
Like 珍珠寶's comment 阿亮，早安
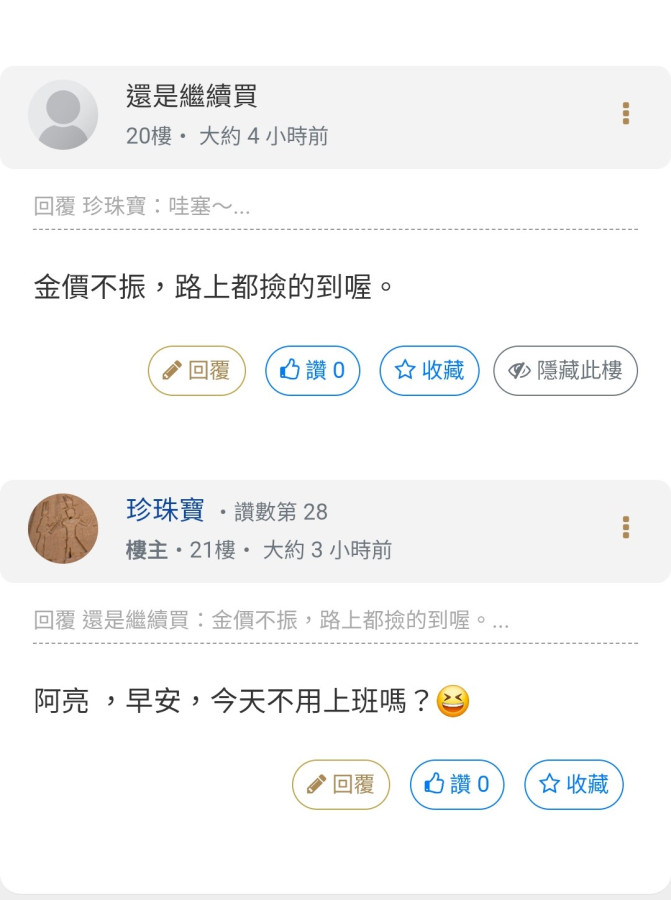click(457, 785)
